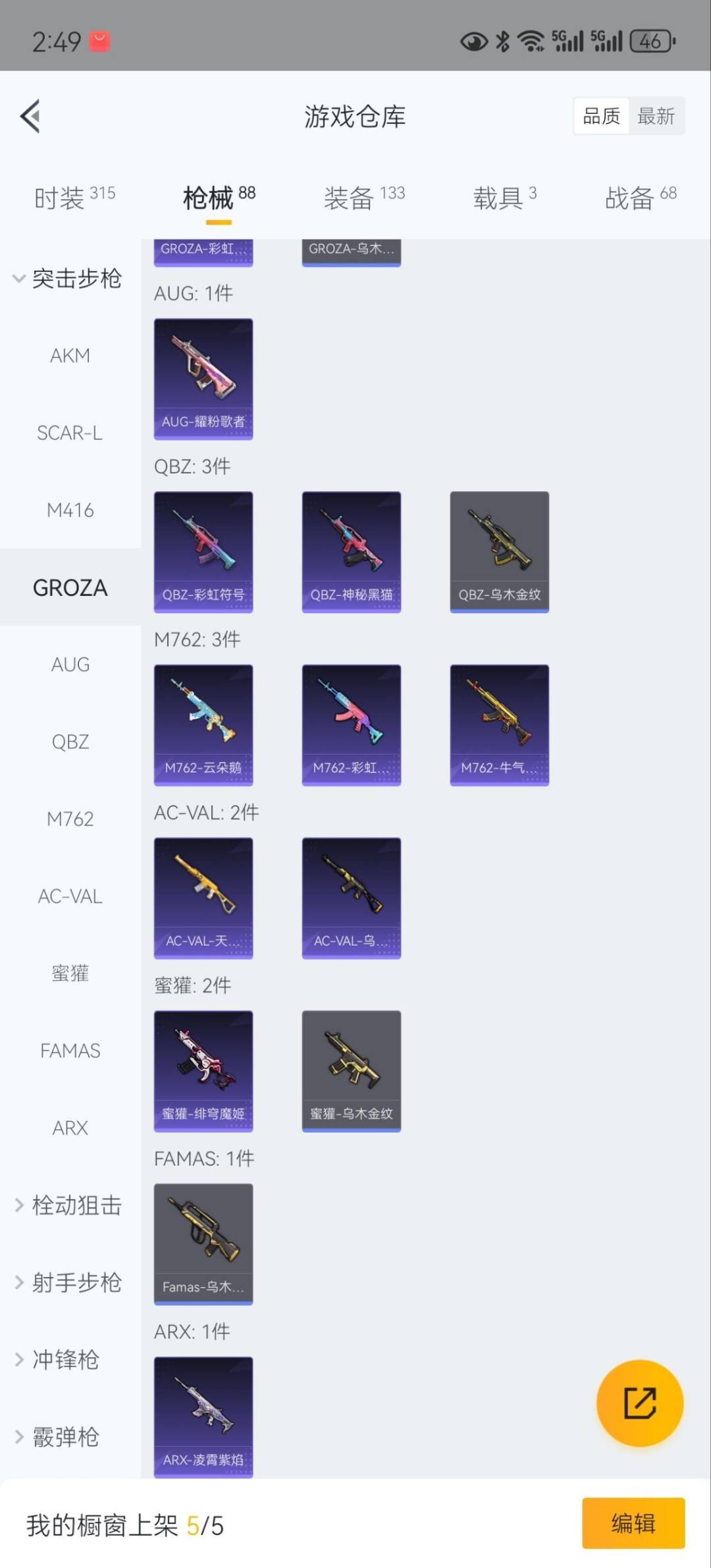Open the 装备 tab
The width and height of the screenshot is (711, 1568).
click(x=363, y=197)
